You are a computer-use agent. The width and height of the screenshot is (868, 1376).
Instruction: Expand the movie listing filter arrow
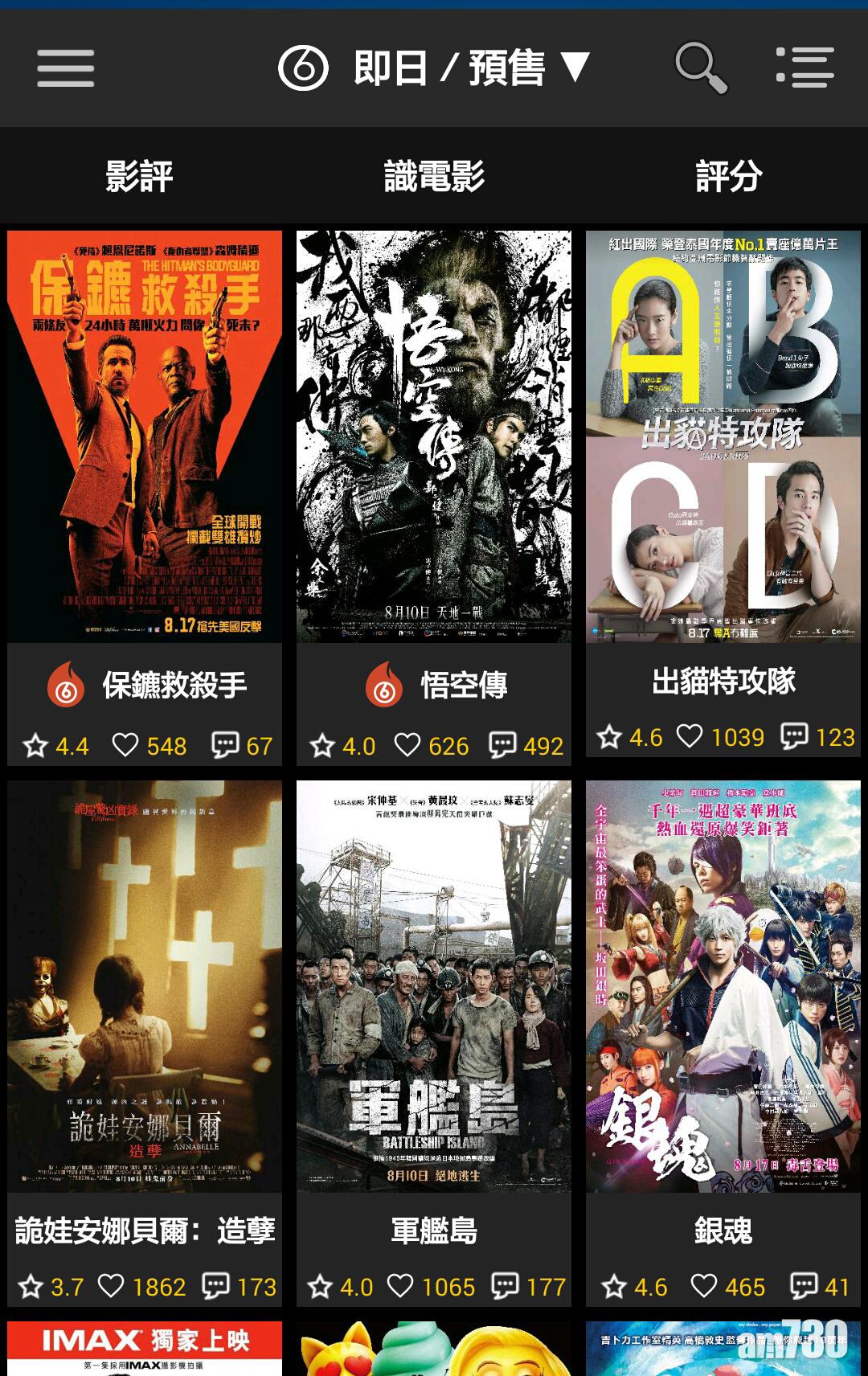pos(577,70)
